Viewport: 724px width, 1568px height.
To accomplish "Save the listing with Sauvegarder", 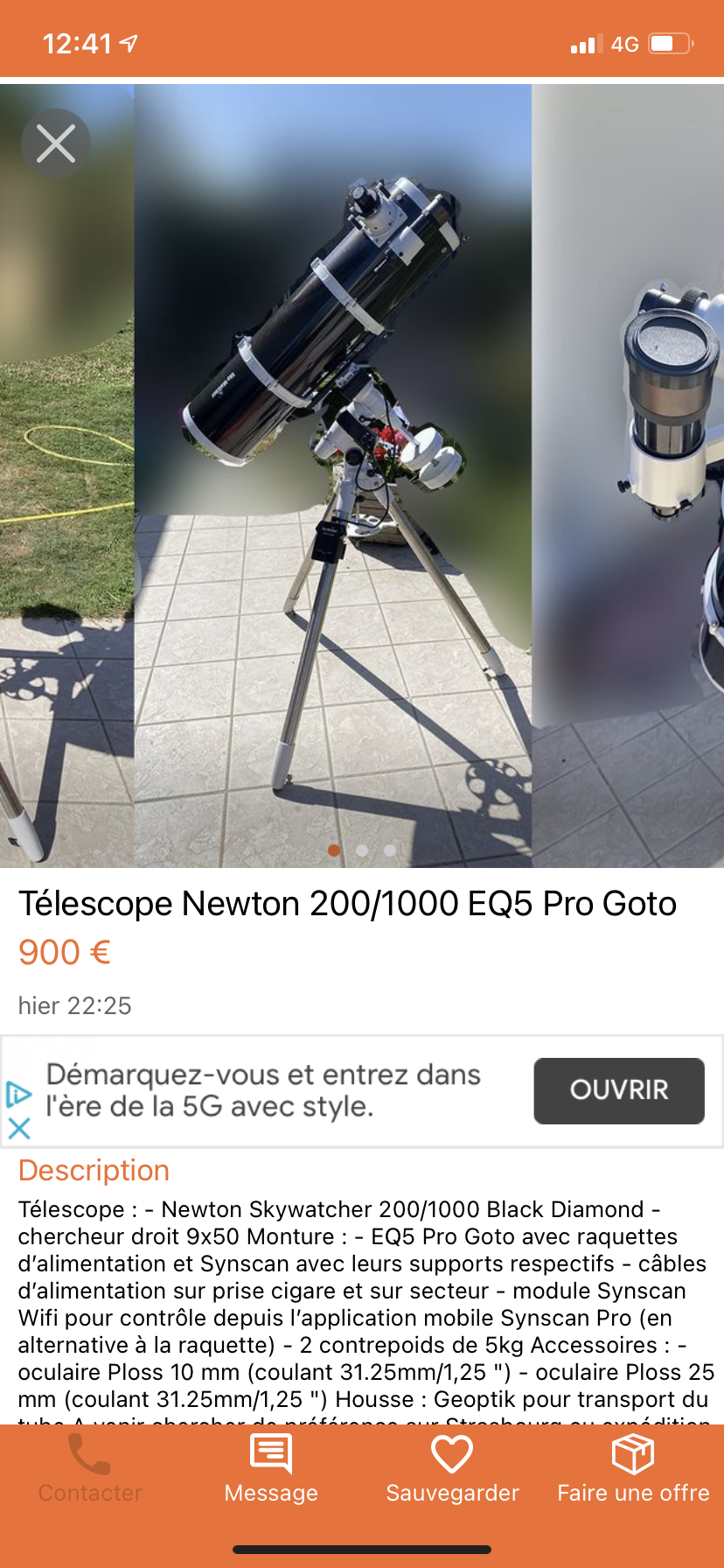I will [x=452, y=1470].
